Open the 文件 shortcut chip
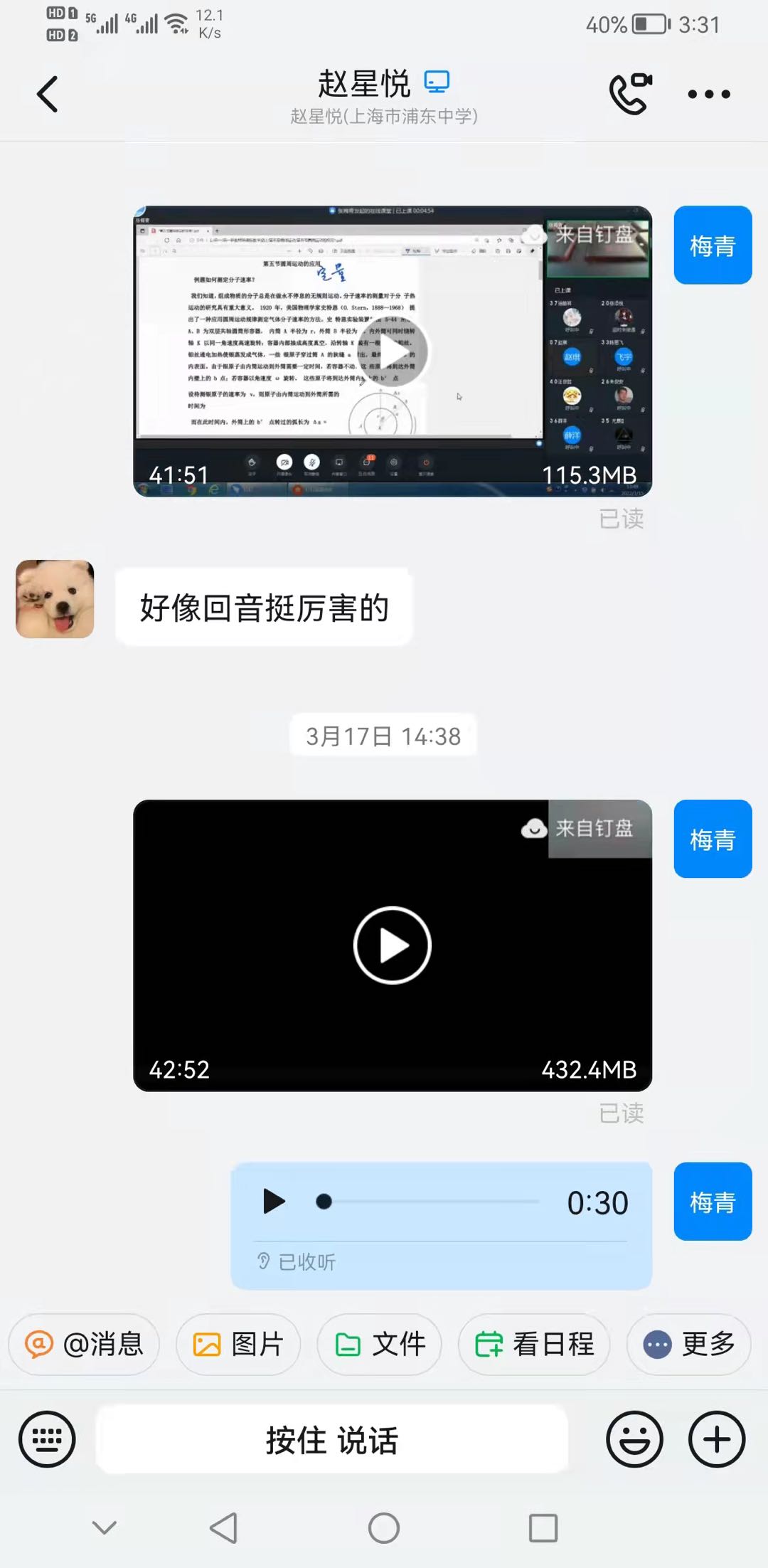This screenshot has width=768, height=1568. pyautogui.click(x=380, y=1344)
